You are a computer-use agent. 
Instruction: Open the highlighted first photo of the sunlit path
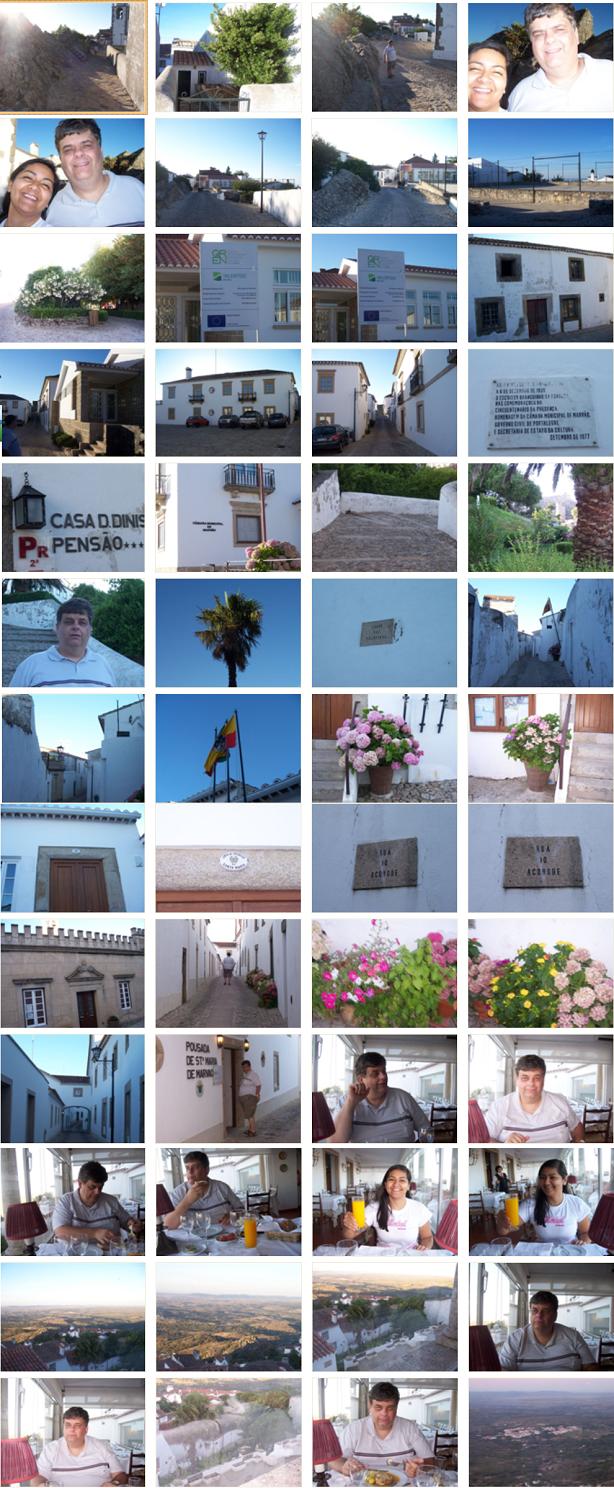(72, 56)
